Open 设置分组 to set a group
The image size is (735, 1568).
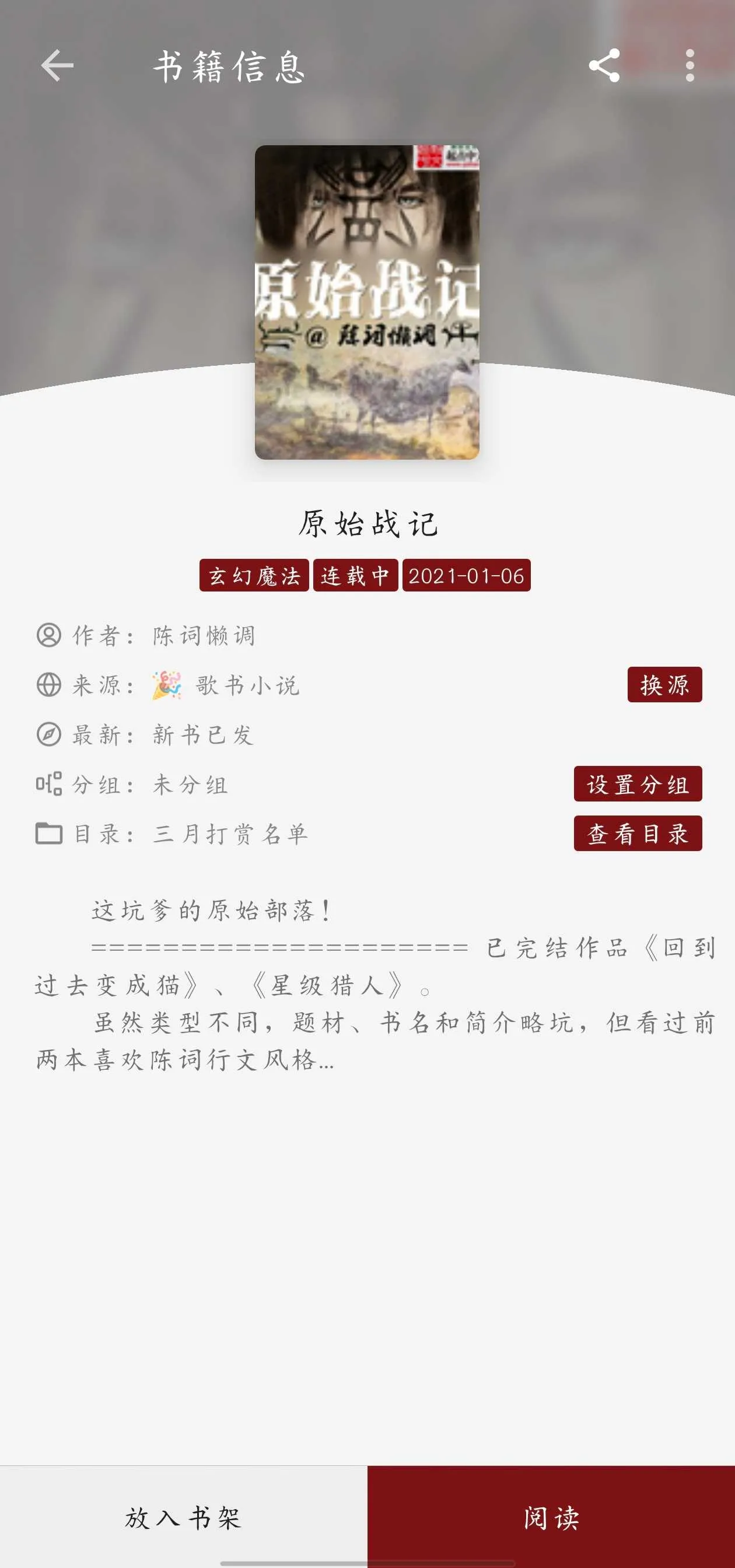pos(637,784)
